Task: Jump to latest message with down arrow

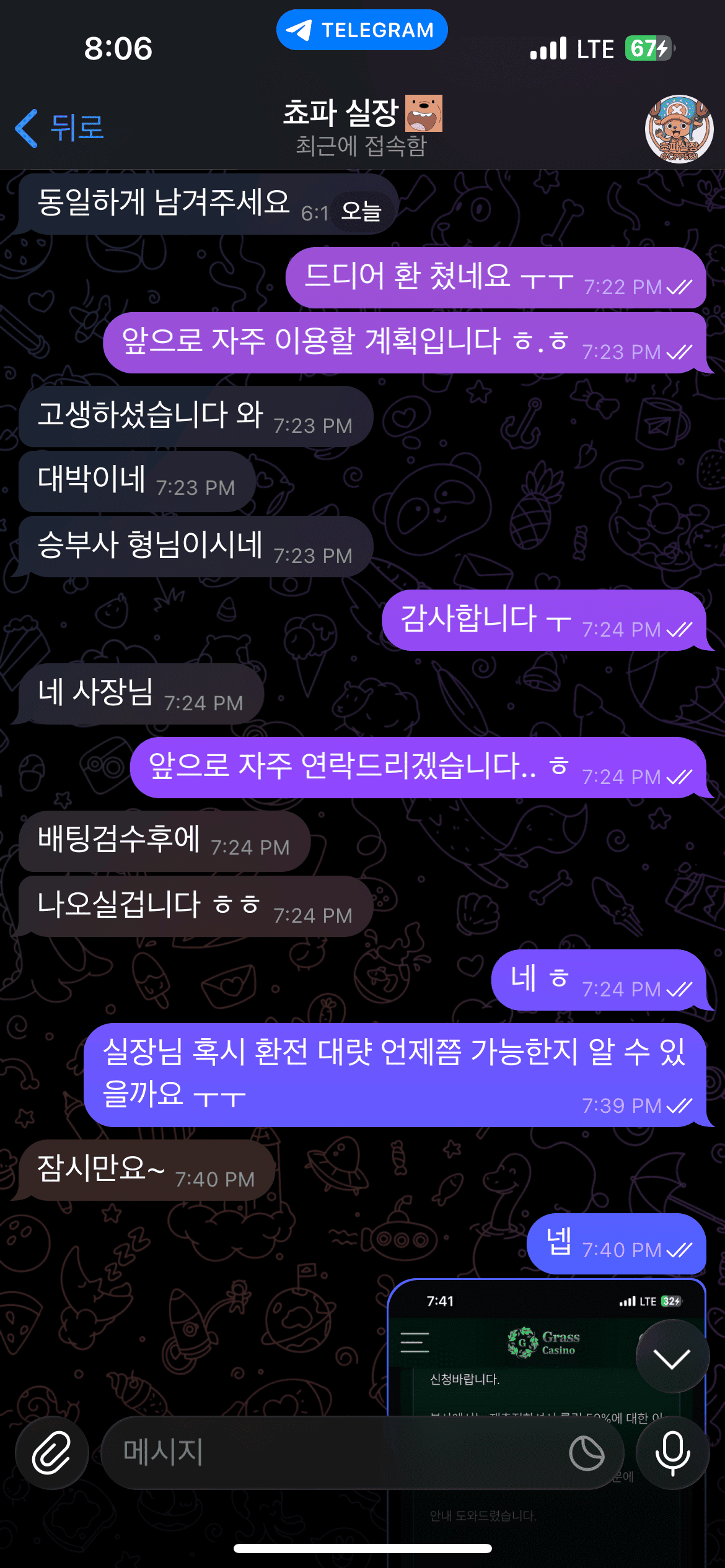Action: click(672, 1359)
